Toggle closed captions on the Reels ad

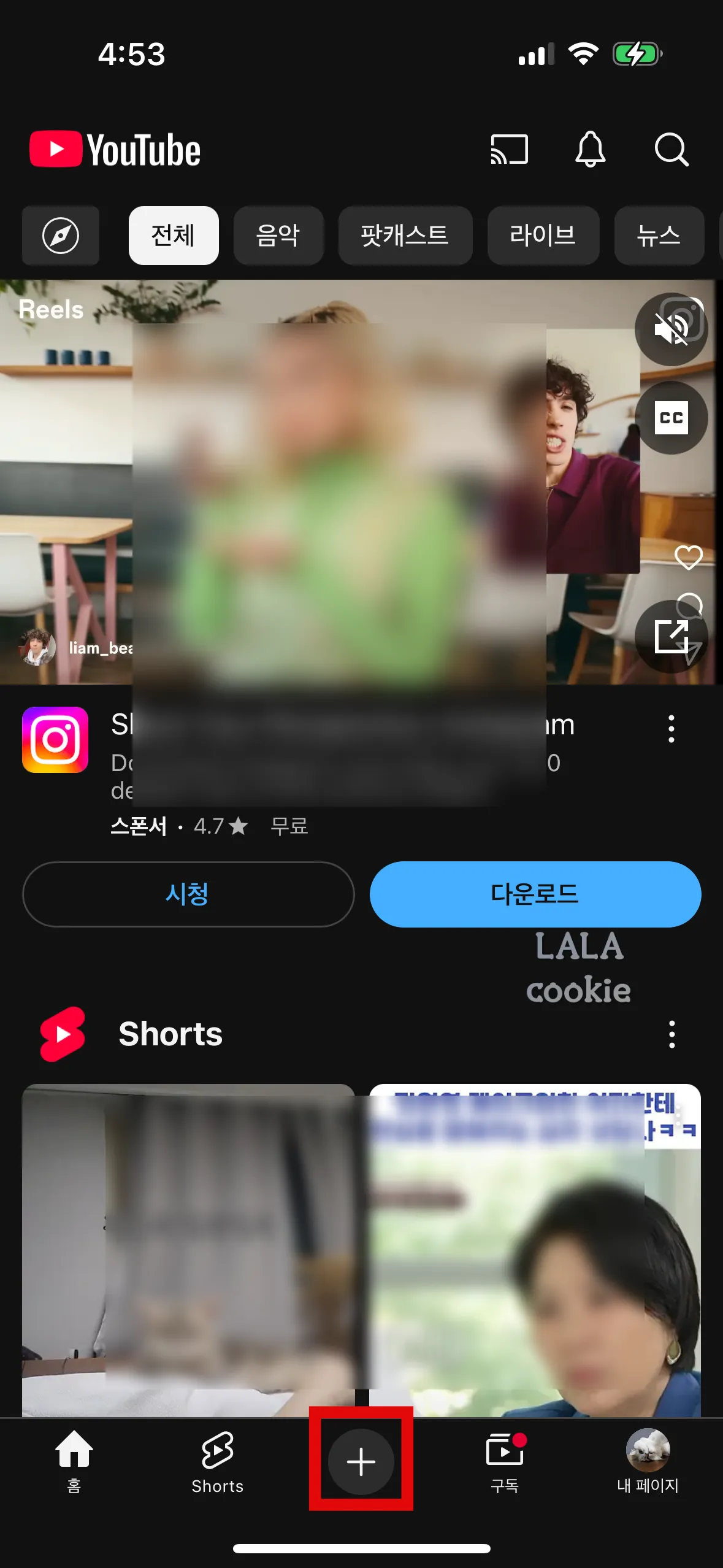pyautogui.click(x=672, y=417)
